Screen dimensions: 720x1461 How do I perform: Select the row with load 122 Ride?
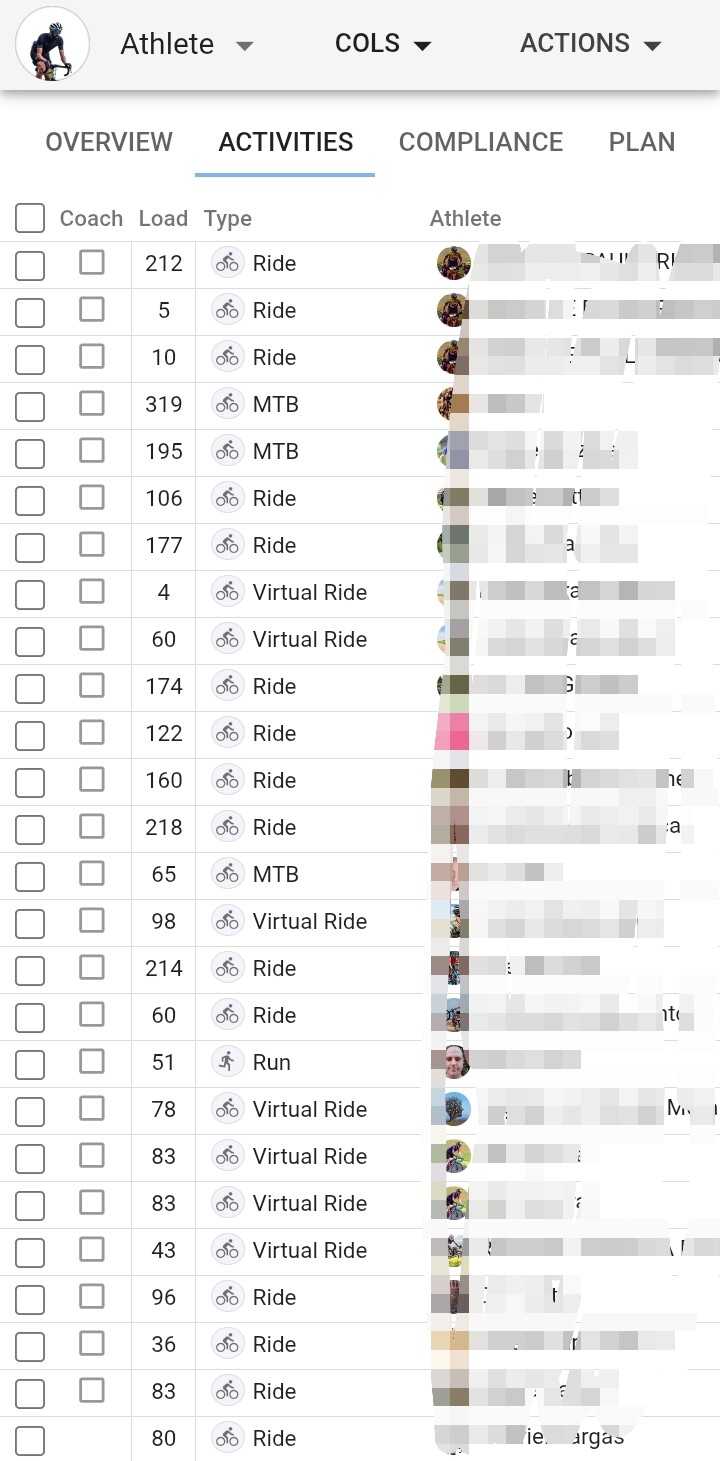(30, 735)
